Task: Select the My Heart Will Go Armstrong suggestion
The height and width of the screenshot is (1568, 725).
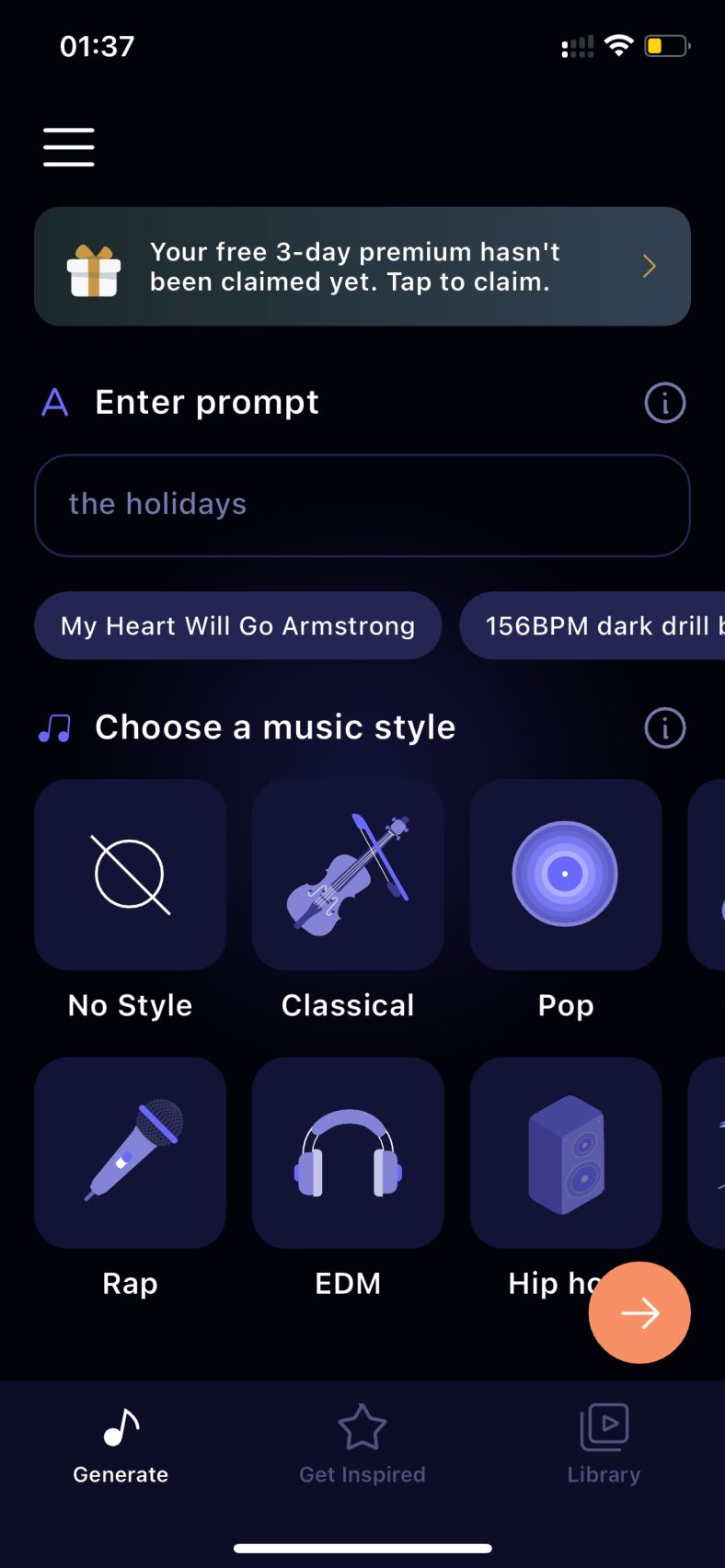Action: (237, 625)
